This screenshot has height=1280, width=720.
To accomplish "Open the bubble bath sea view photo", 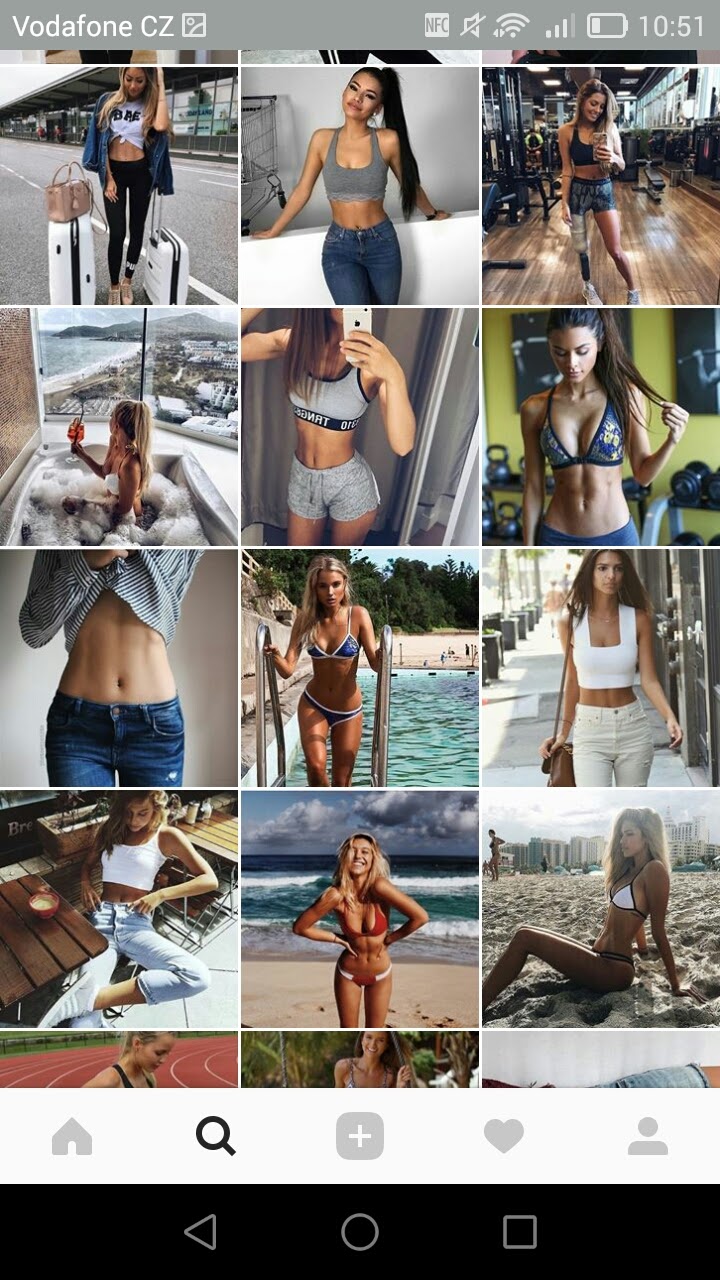I will coord(119,427).
